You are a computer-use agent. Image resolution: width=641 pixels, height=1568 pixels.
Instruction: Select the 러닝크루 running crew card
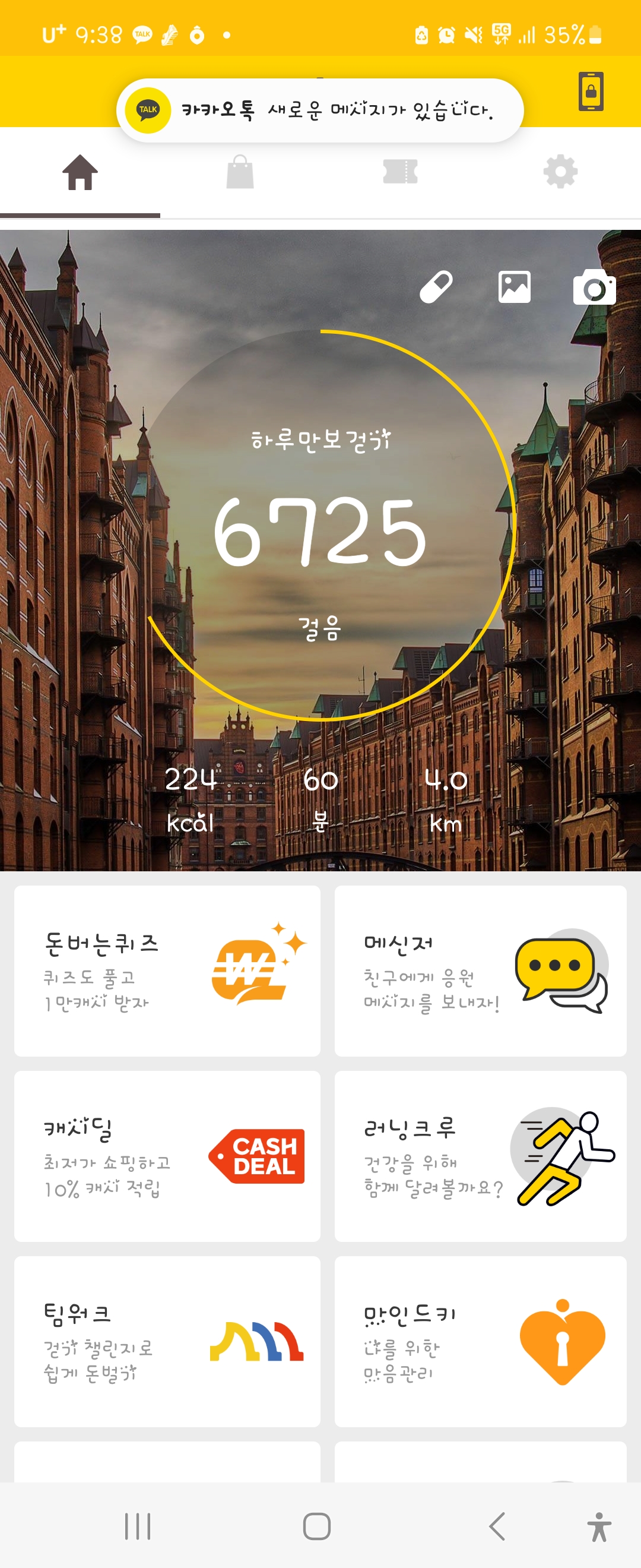[480, 1156]
